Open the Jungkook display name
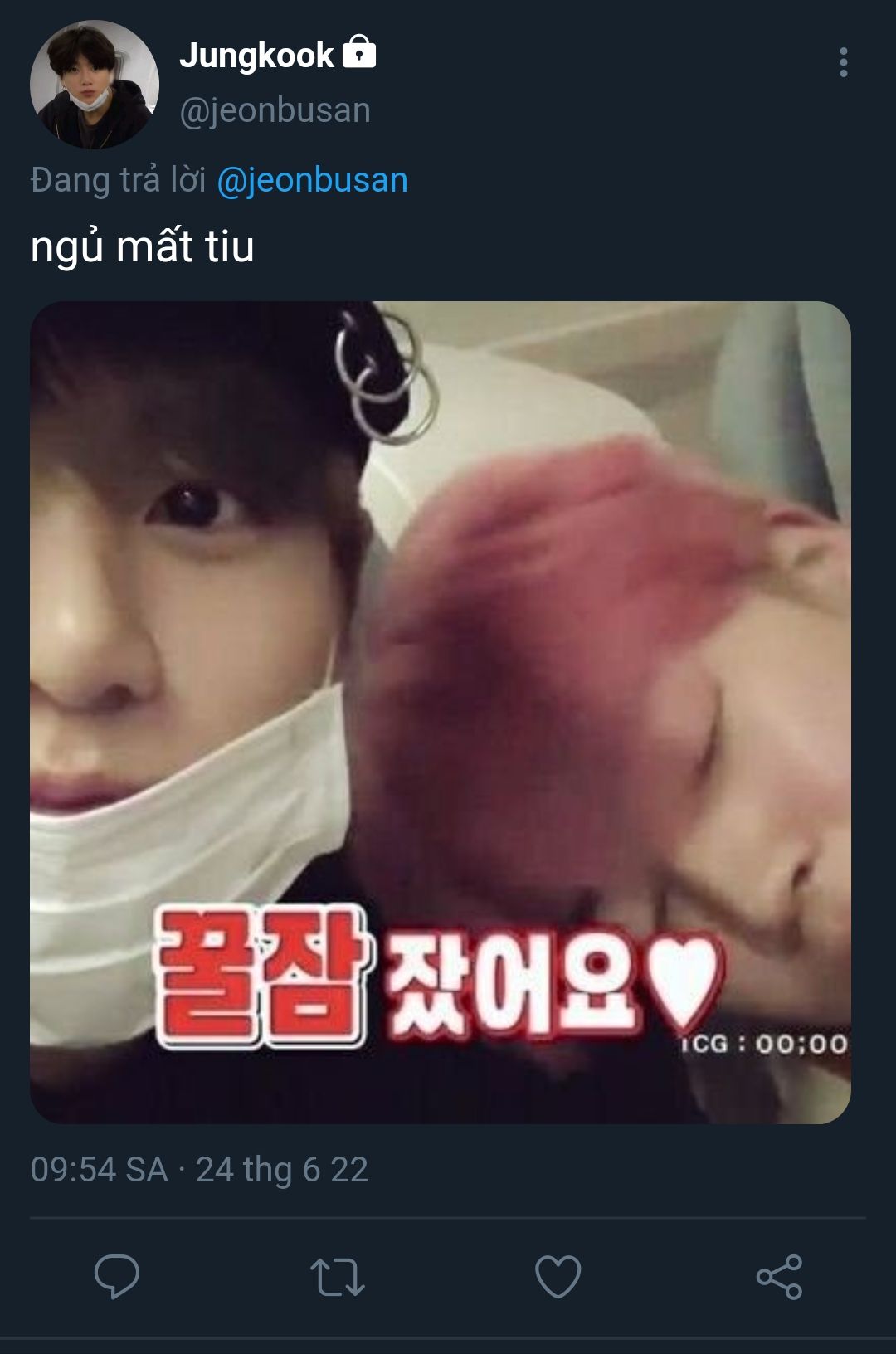 (256, 55)
